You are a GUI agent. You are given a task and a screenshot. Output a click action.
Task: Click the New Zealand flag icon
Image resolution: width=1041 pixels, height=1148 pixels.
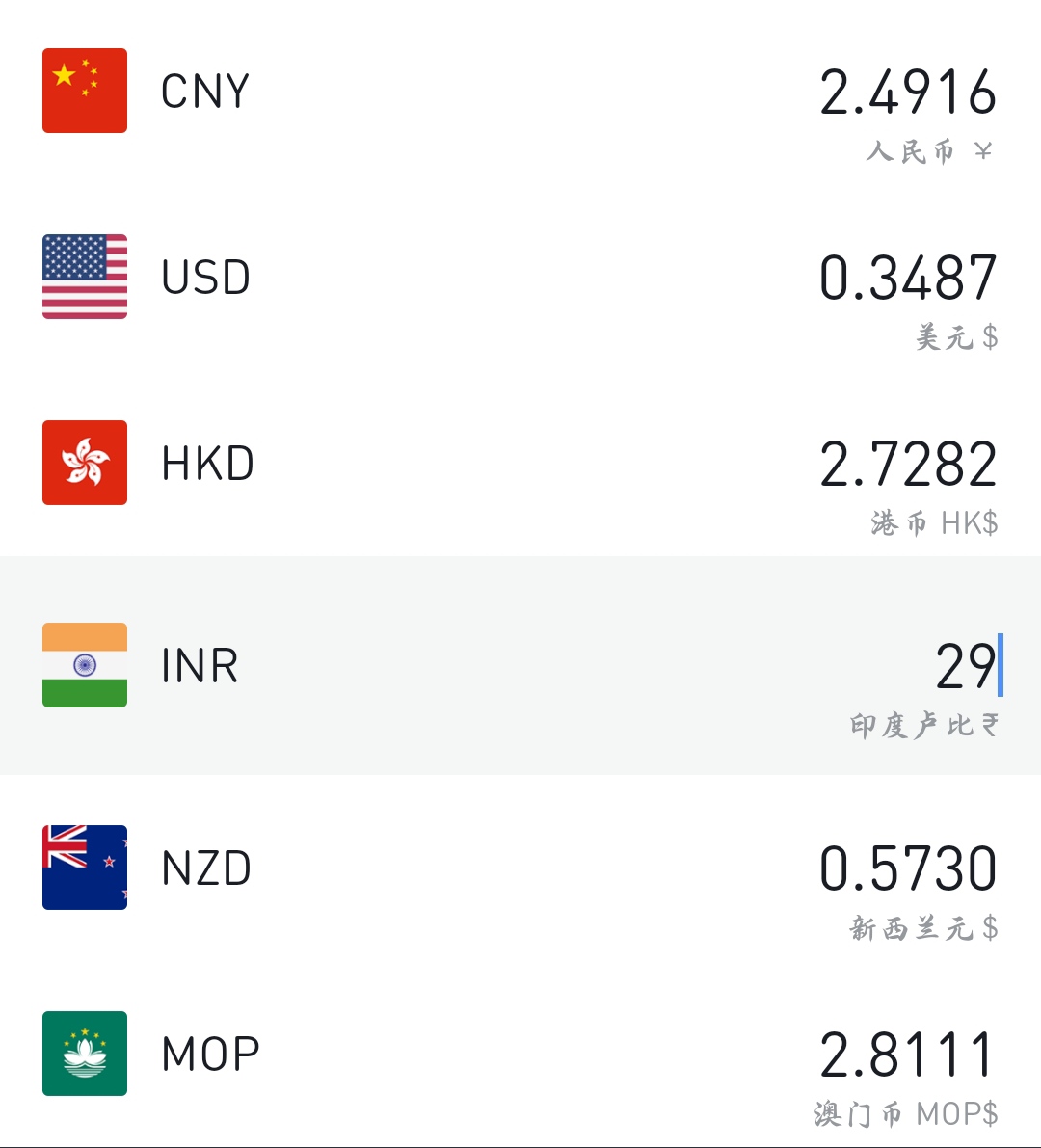(84, 867)
